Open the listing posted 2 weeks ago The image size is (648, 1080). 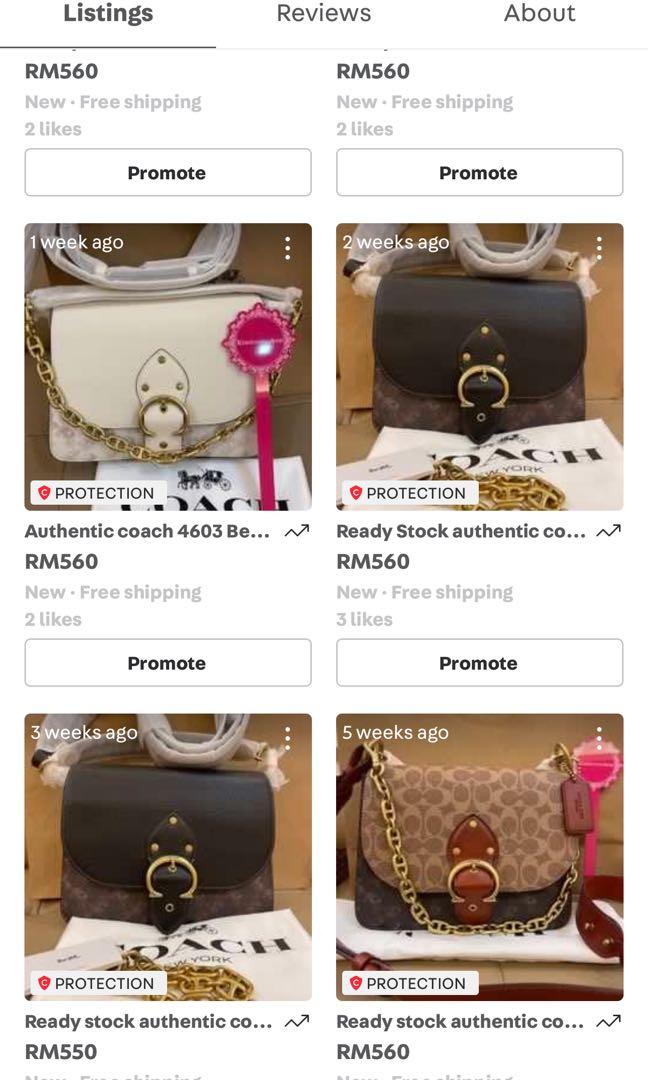pyautogui.click(x=479, y=366)
